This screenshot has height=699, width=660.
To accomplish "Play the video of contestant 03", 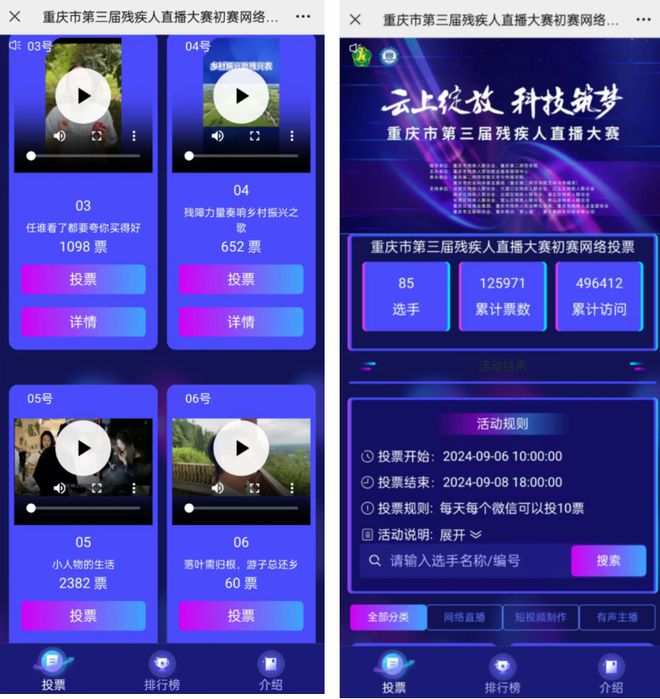I will [x=83, y=96].
